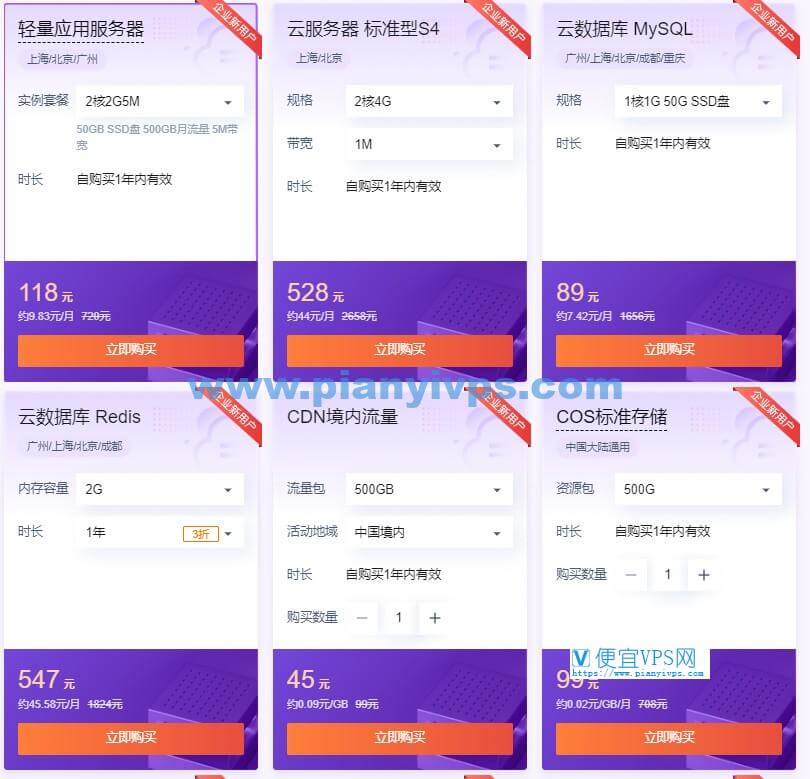Open the 资源包 dropdown showing 500G
The height and width of the screenshot is (779, 810).
[698, 489]
